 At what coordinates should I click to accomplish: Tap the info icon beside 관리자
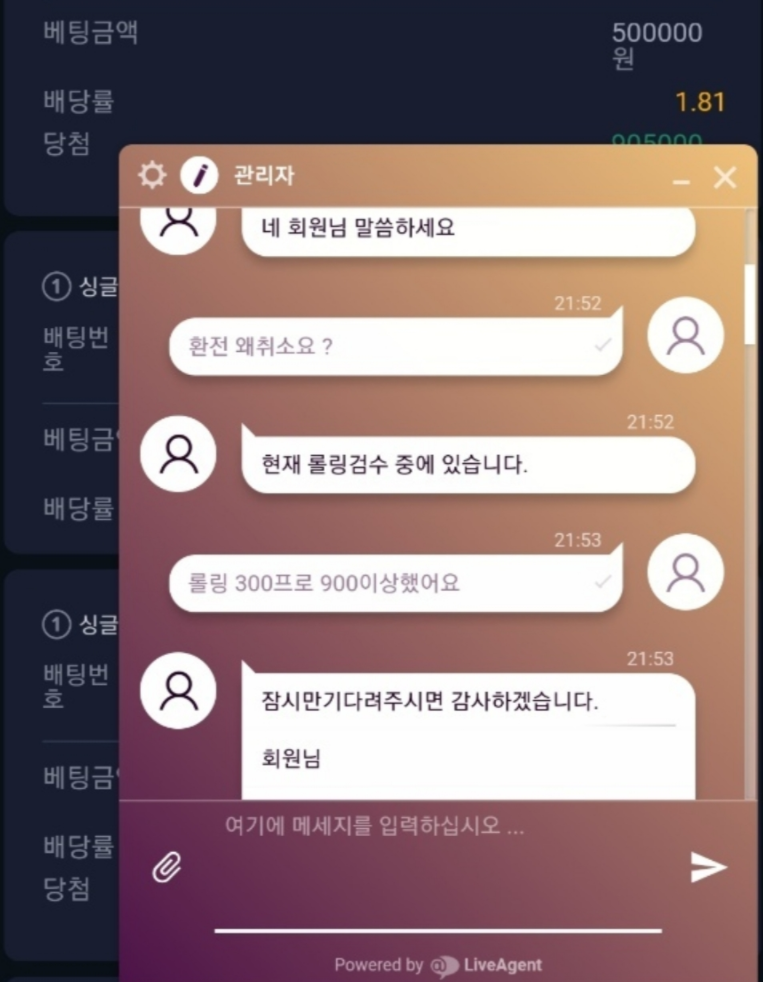(x=199, y=176)
